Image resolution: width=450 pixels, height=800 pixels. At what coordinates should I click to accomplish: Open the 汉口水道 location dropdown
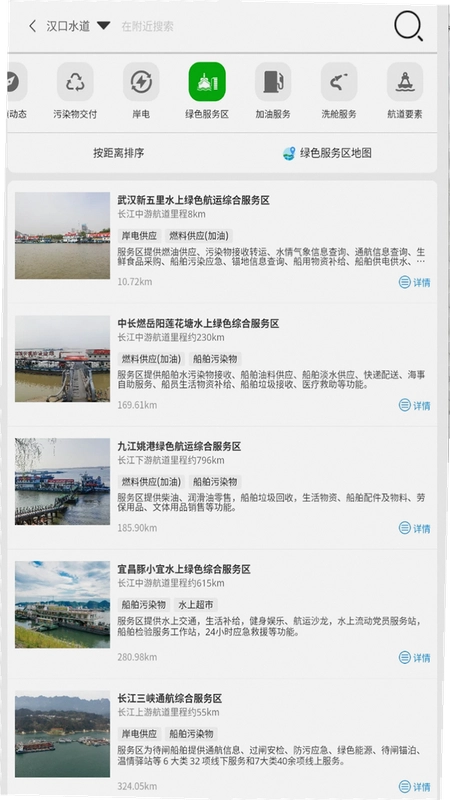click(78, 26)
